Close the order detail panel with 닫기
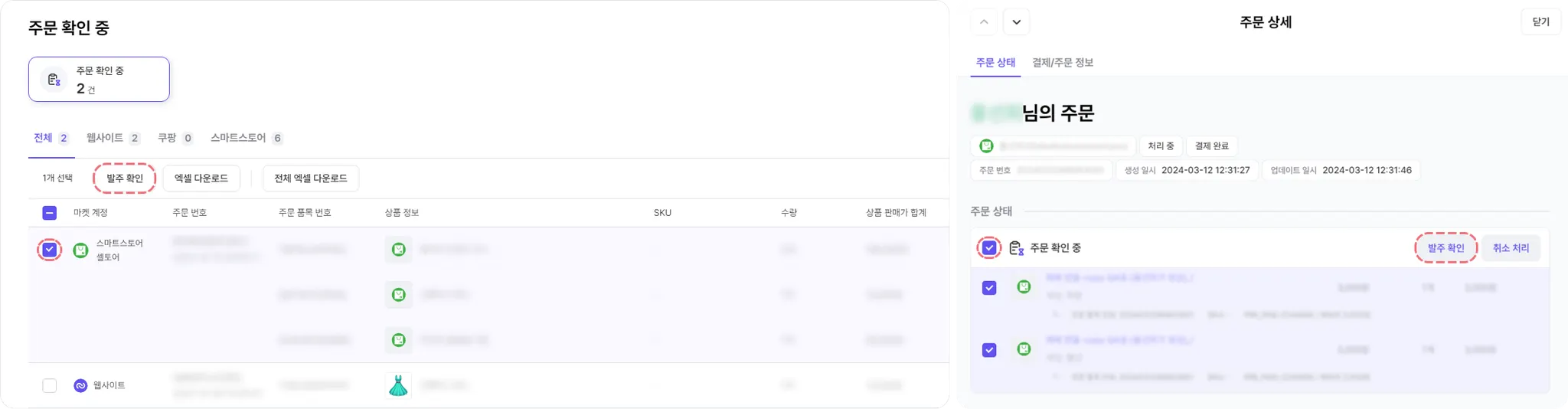This screenshot has height=409, width=1568. [x=1540, y=22]
